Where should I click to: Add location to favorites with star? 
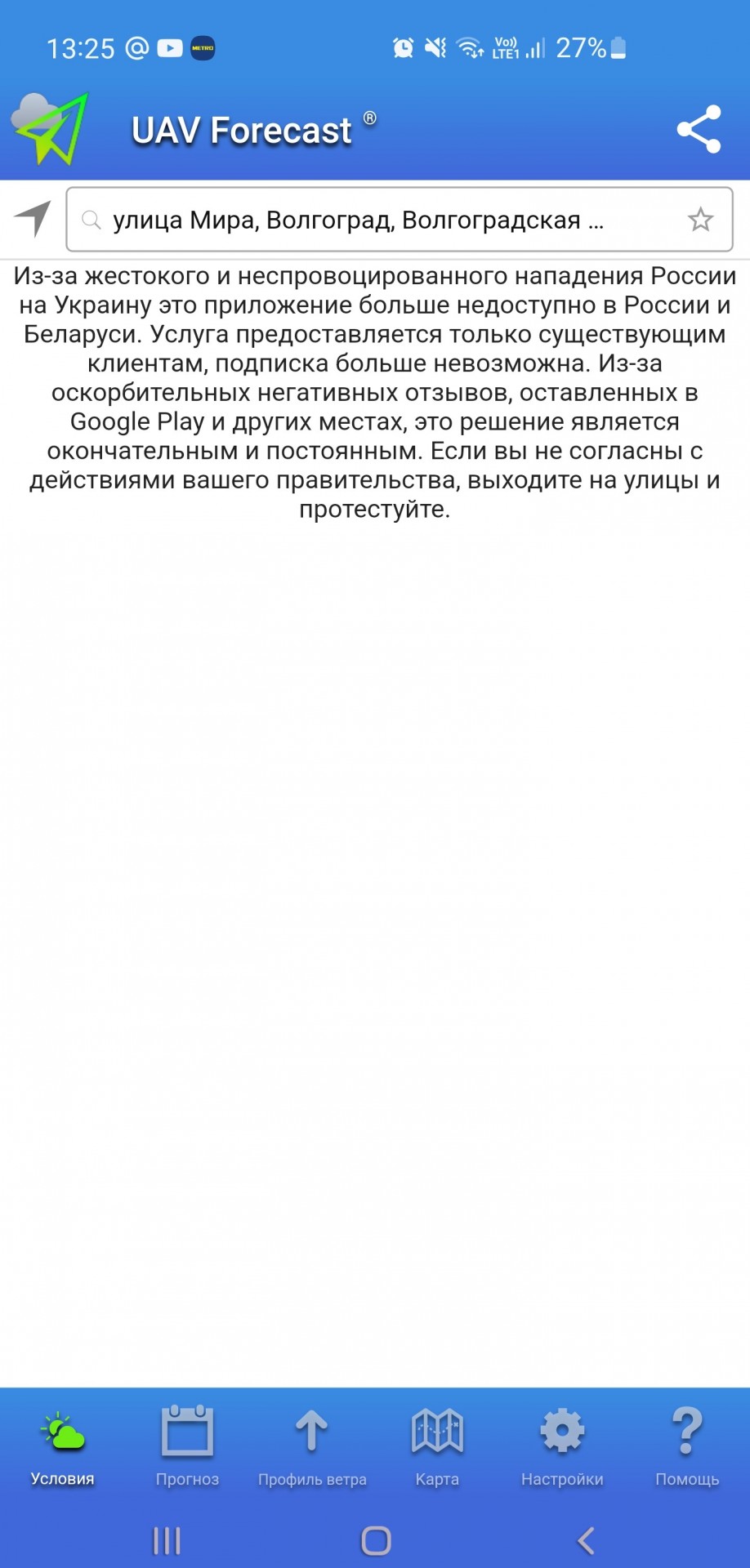click(700, 220)
